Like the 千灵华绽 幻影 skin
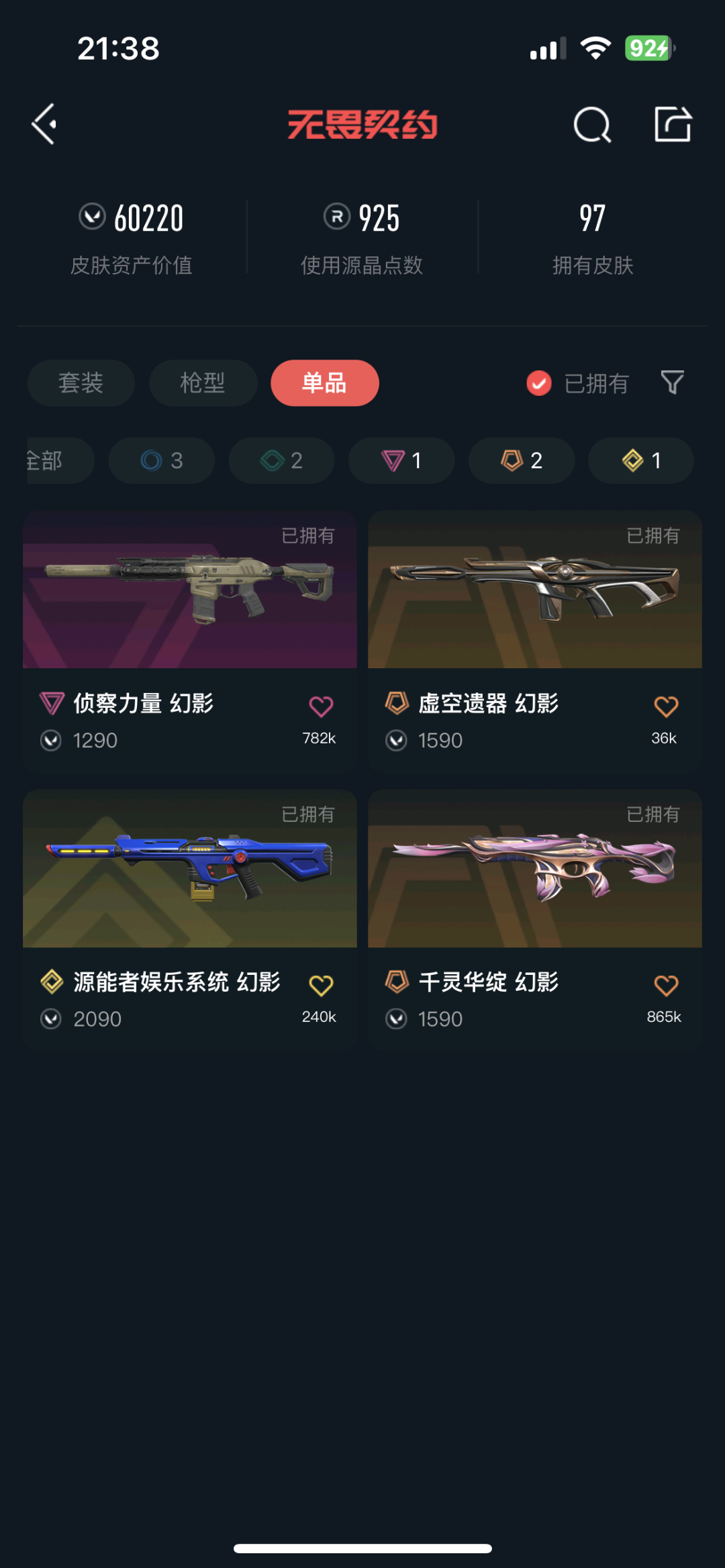725x1568 pixels. coord(665,986)
